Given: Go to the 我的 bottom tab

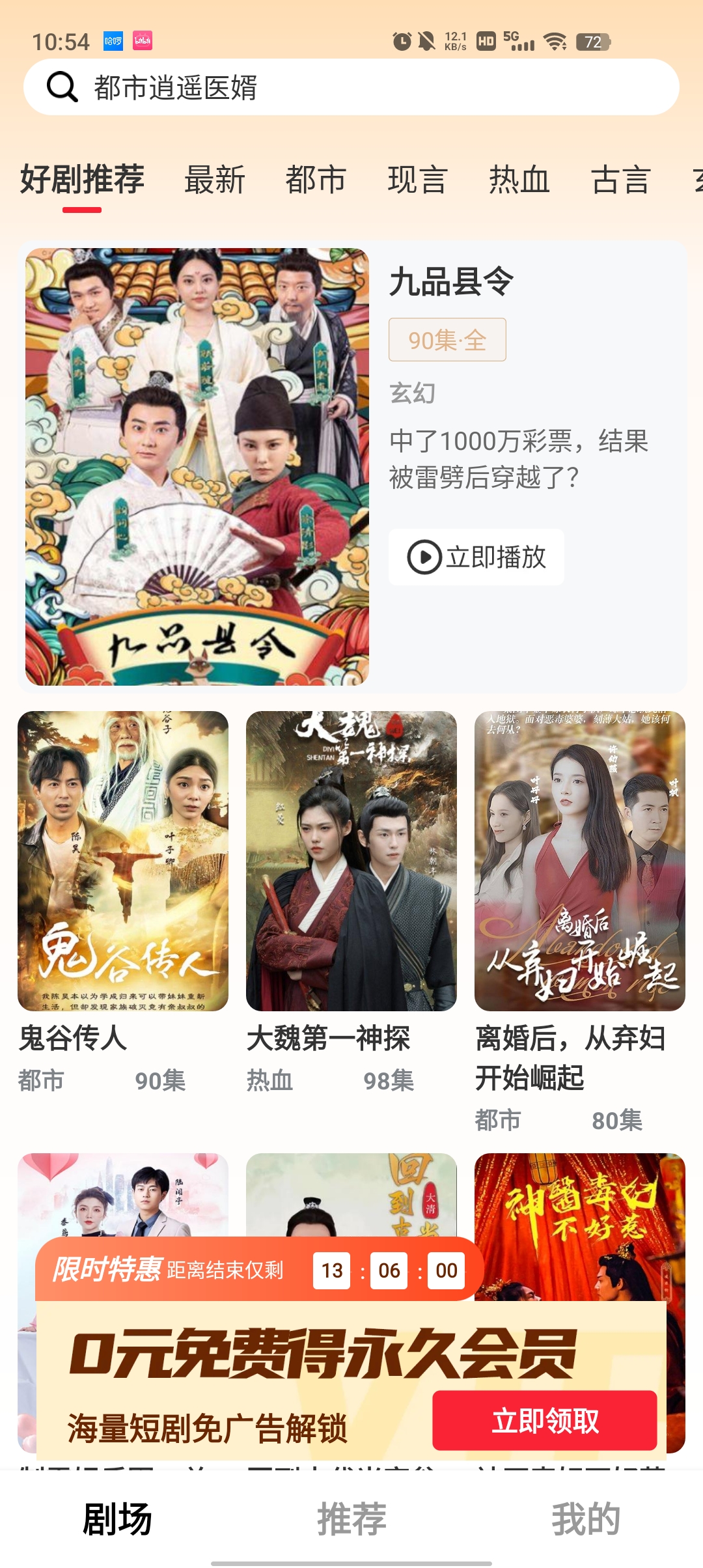Looking at the screenshot, I should [586, 1519].
